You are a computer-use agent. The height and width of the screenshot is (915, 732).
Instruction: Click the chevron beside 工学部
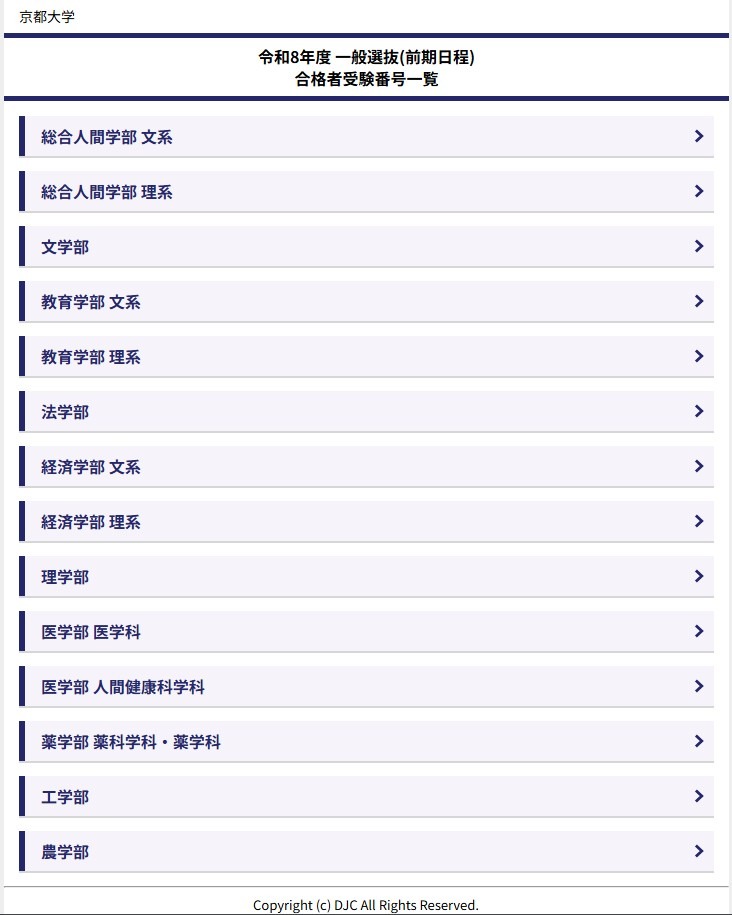tap(699, 796)
